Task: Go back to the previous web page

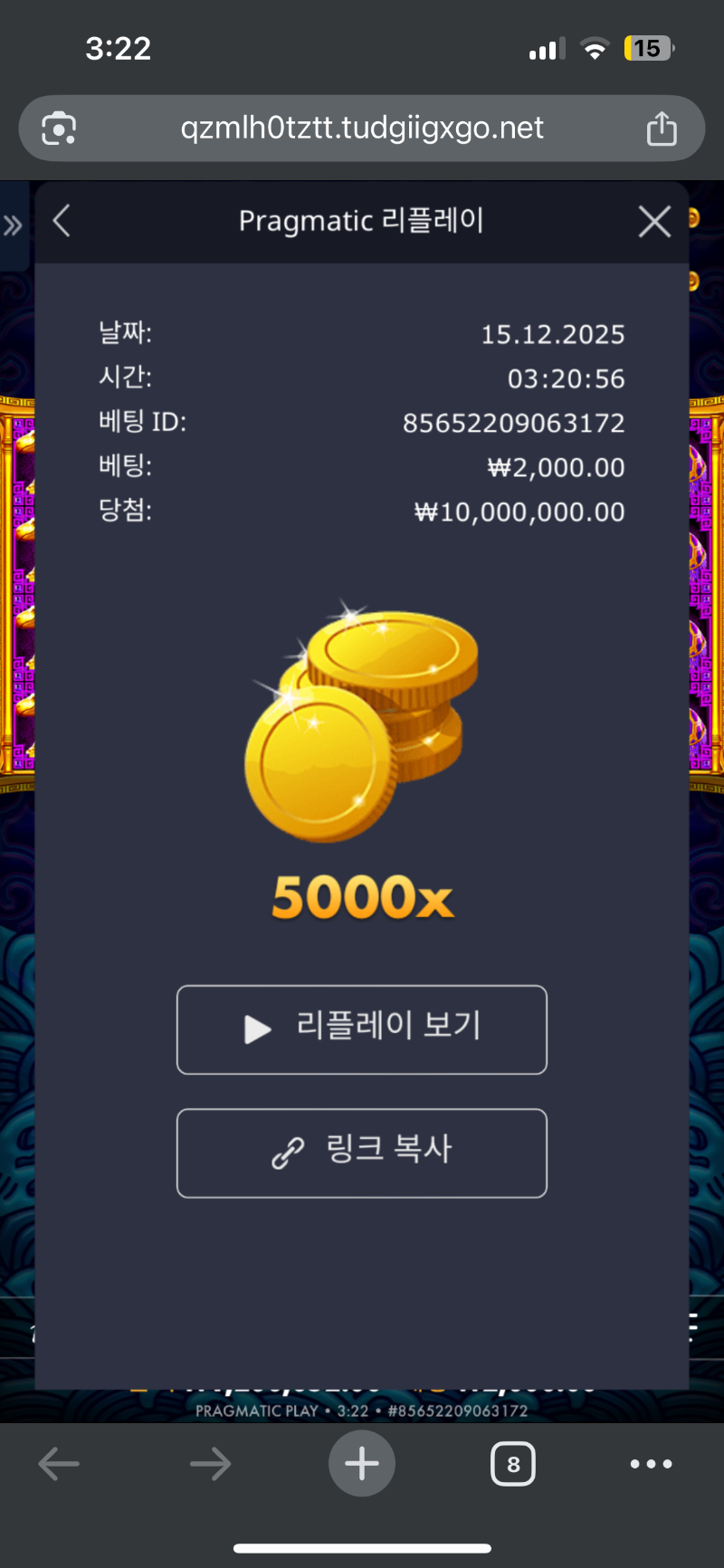Action: (60, 1464)
